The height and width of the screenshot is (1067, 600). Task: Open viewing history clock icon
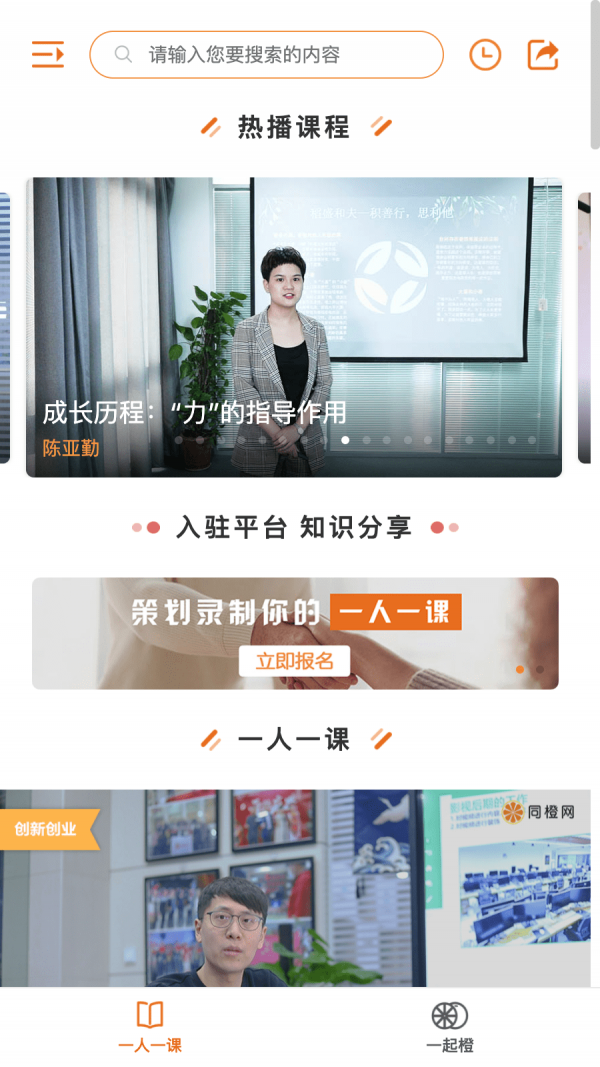coord(485,54)
